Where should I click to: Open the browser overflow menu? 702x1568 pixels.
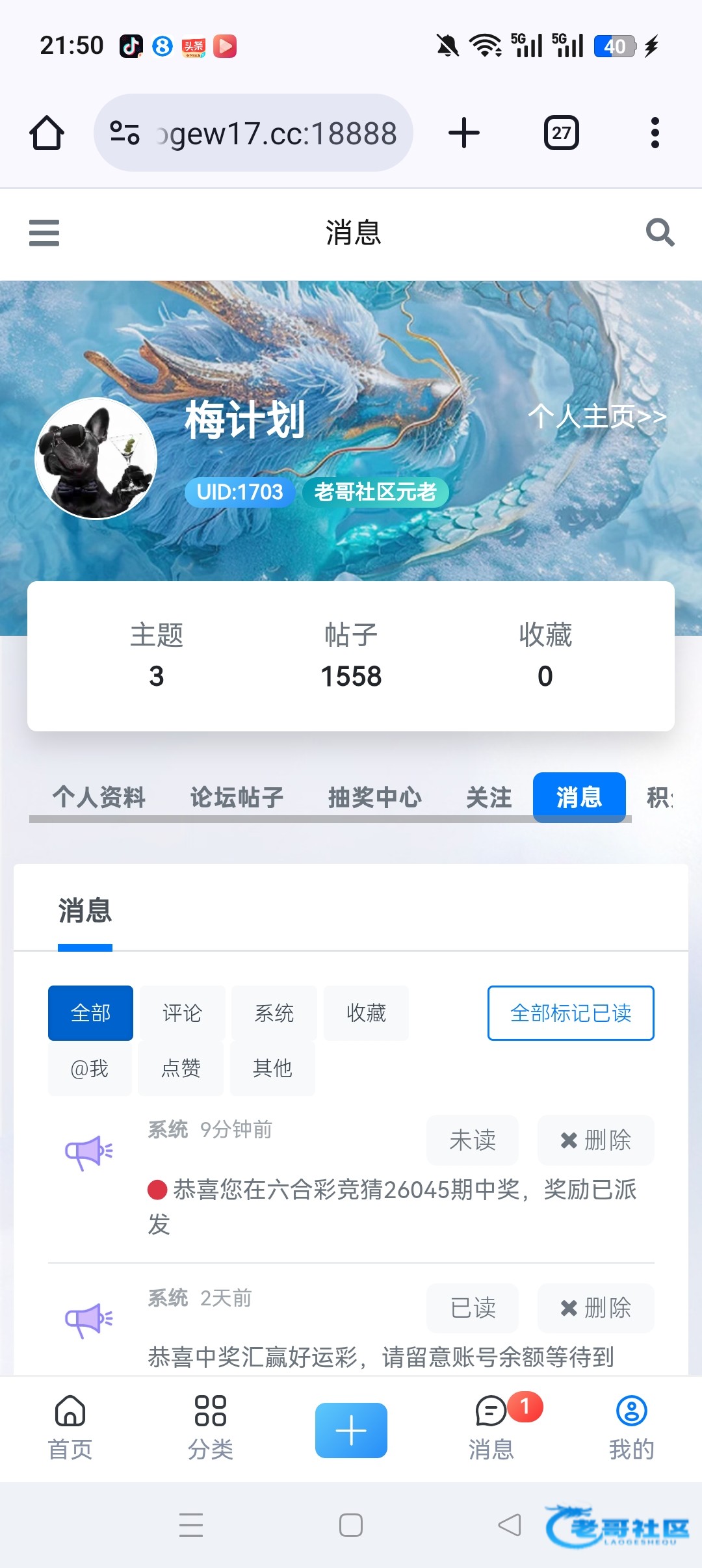655,133
